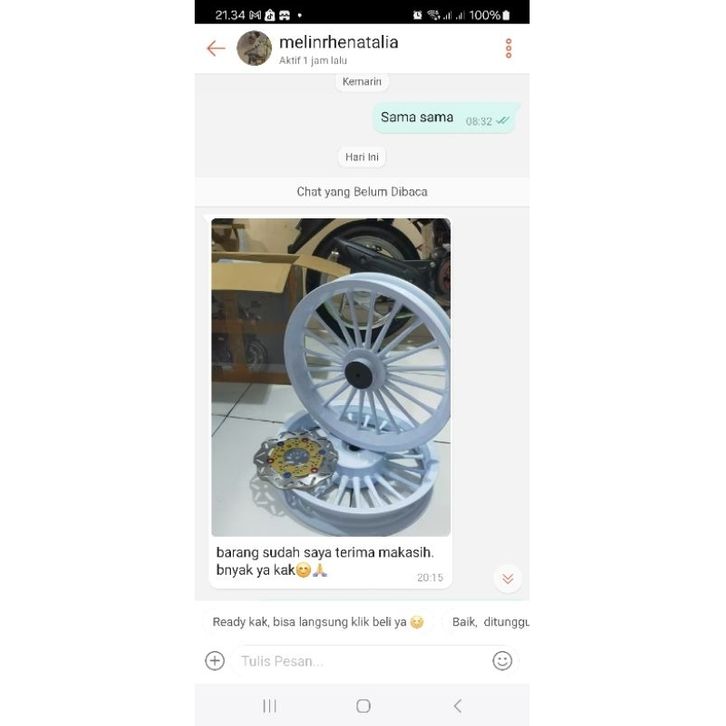726x726 pixels.
Task: Jump to the latest message arrow
Action: [507, 578]
